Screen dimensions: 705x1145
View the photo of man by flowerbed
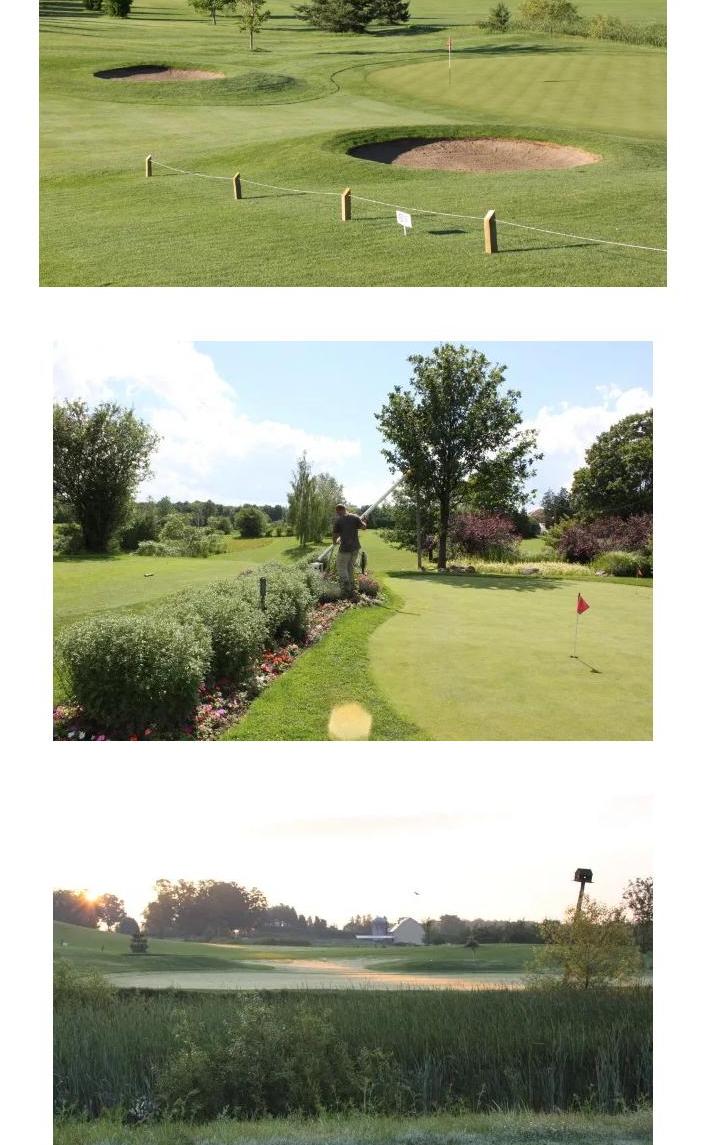click(352, 540)
